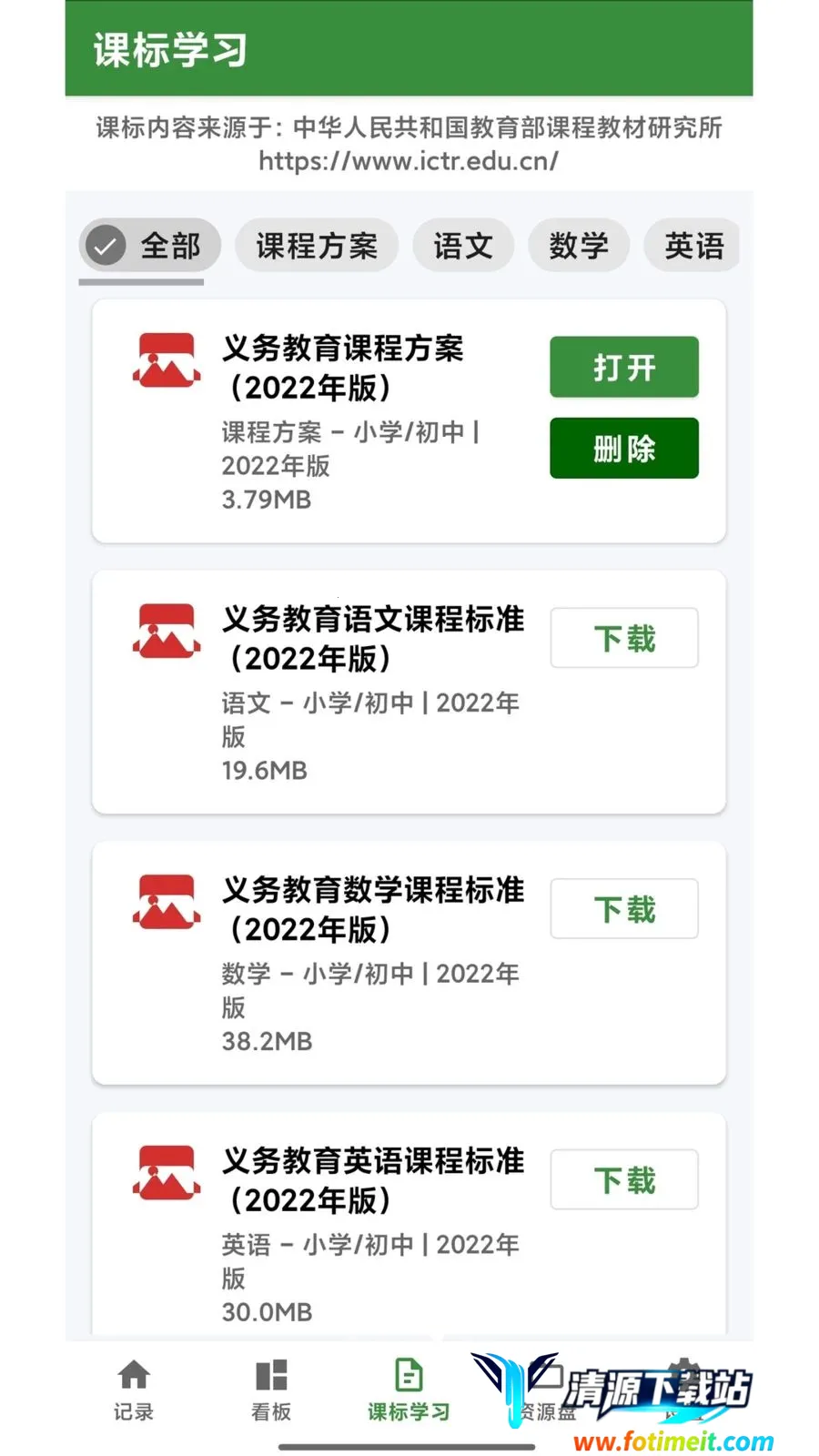The image size is (819, 1456).
Task: Filter by 英语 chip
Action: (693, 246)
